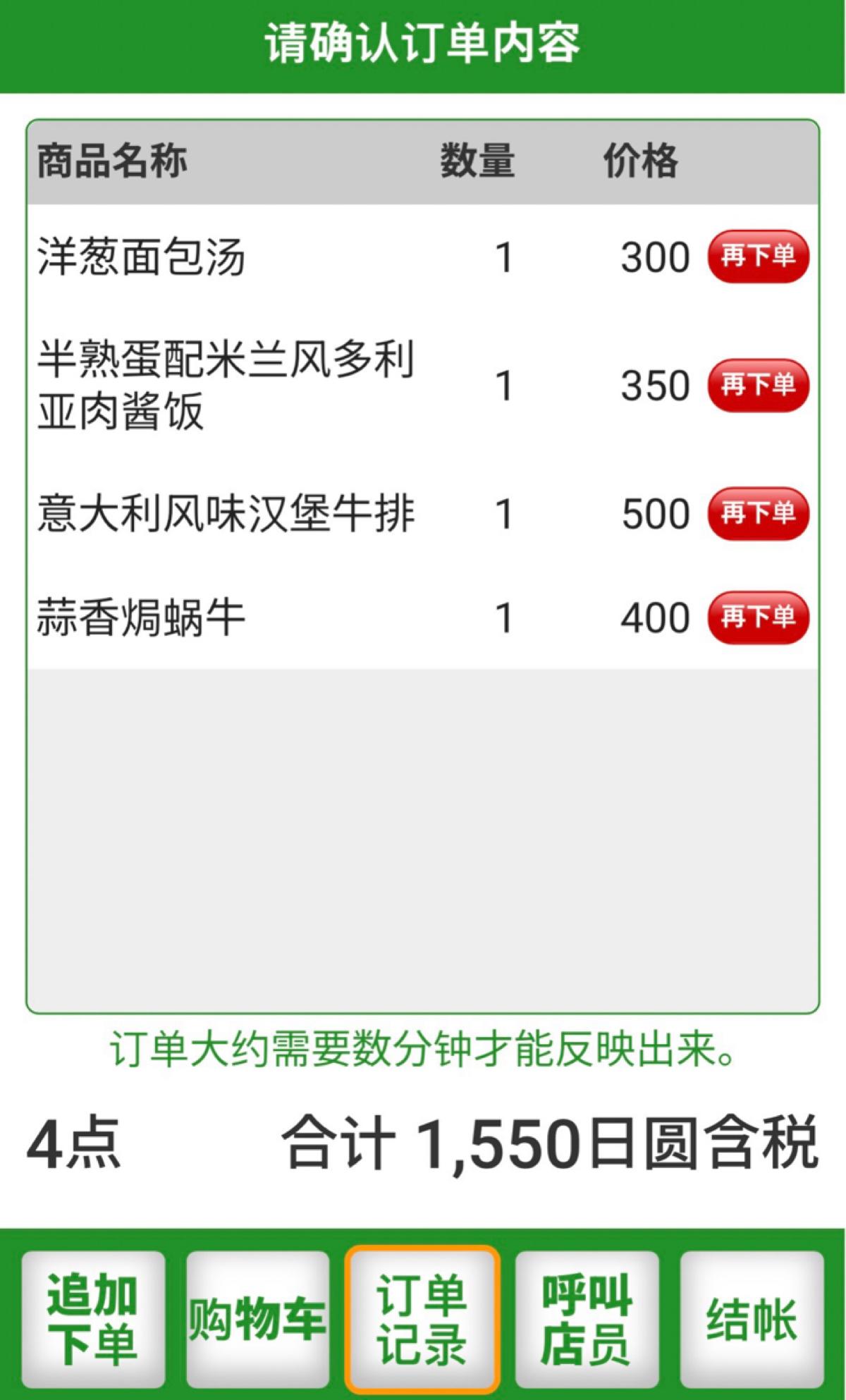This screenshot has width=846, height=1400.
Task: Go to 结帐 checkout
Action: 752,1319
